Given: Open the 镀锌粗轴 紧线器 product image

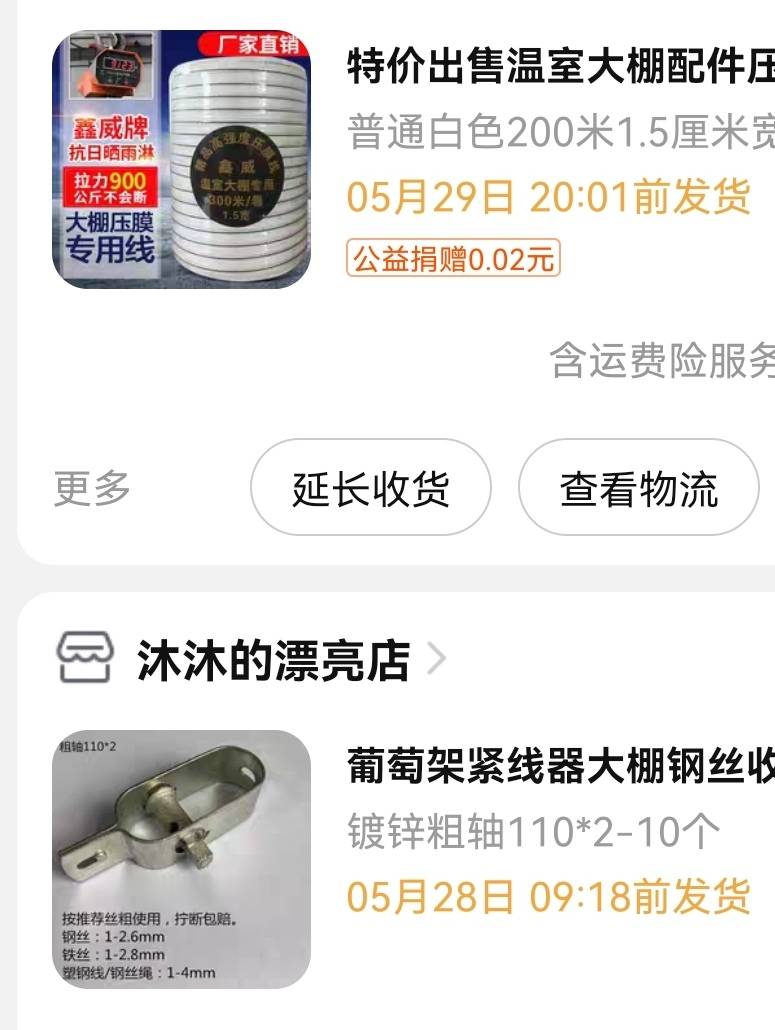Looking at the screenshot, I should pyautogui.click(x=181, y=859).
